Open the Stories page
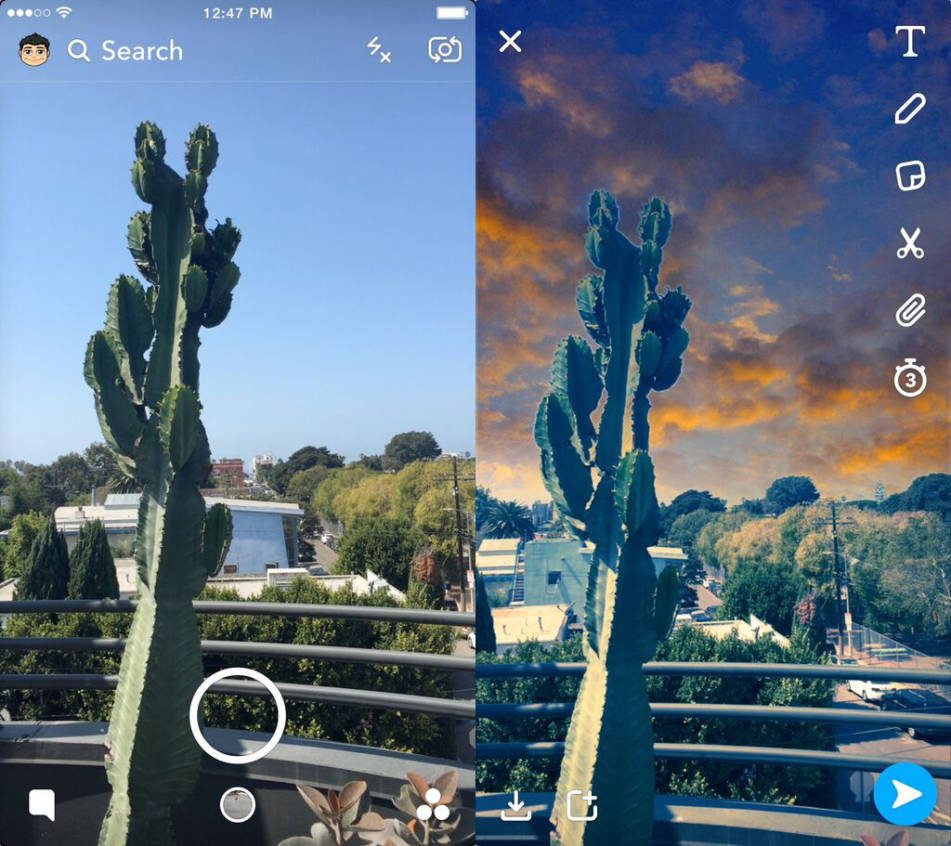 click(x=433, y=804)
